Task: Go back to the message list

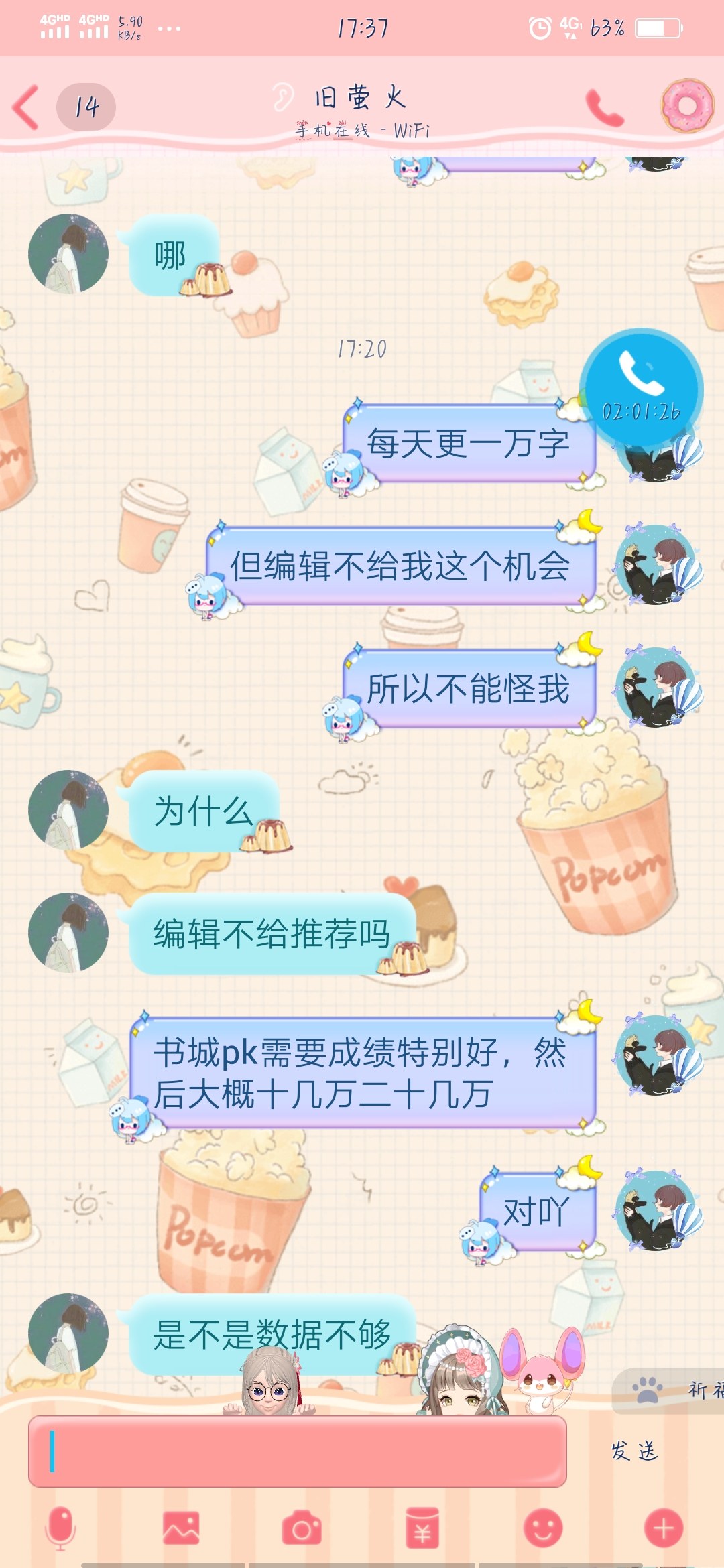Action: 27,107
